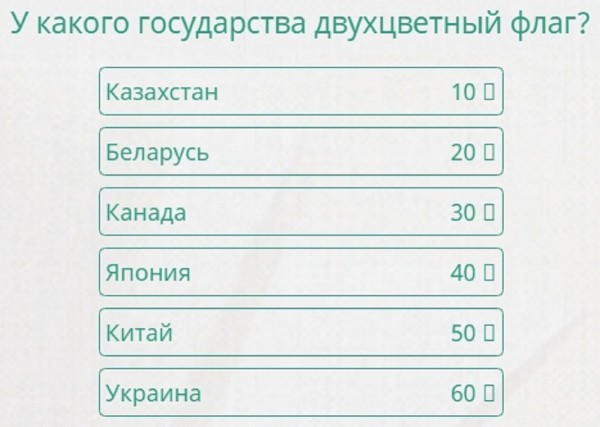Screen dimensions: 600x427
Task: Choose Беларусь as the answer
Action: (300, 153)
